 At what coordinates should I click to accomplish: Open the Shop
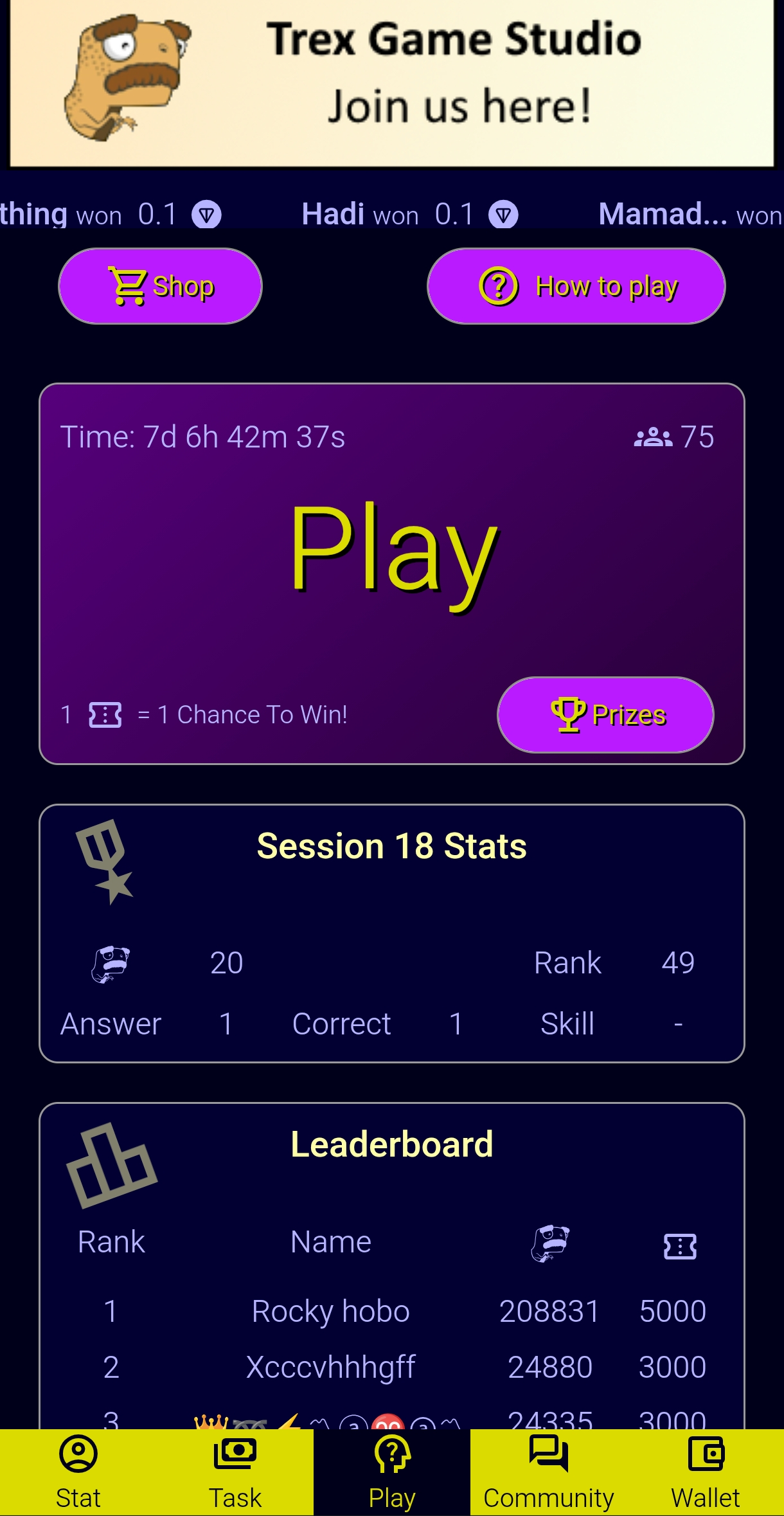pyautogui.click(x=160, y=285)
